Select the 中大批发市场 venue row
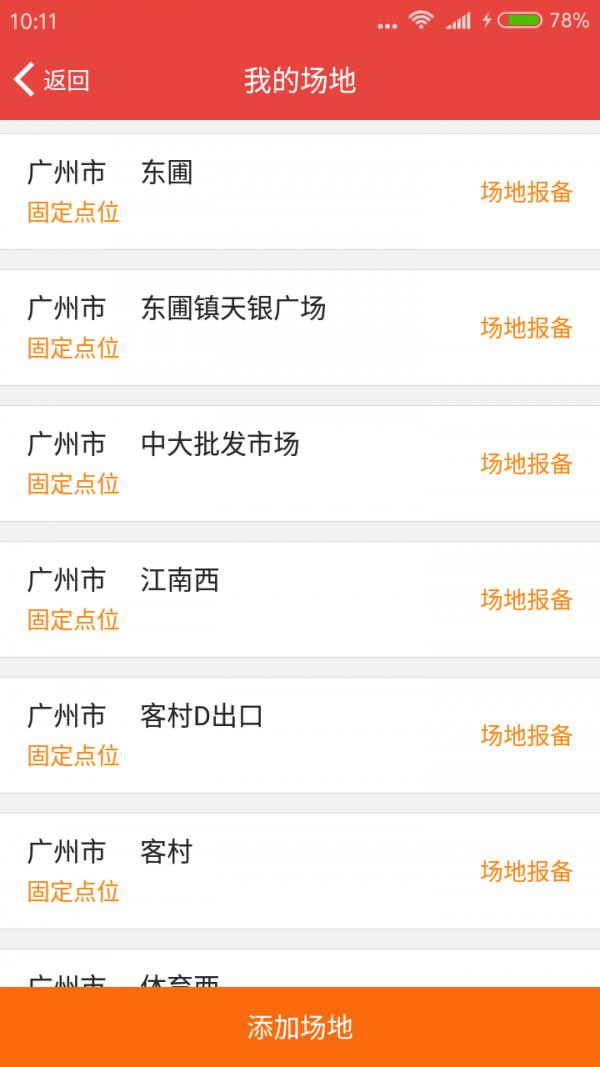Screen dimensions: 600x1067 pos(300,463)
